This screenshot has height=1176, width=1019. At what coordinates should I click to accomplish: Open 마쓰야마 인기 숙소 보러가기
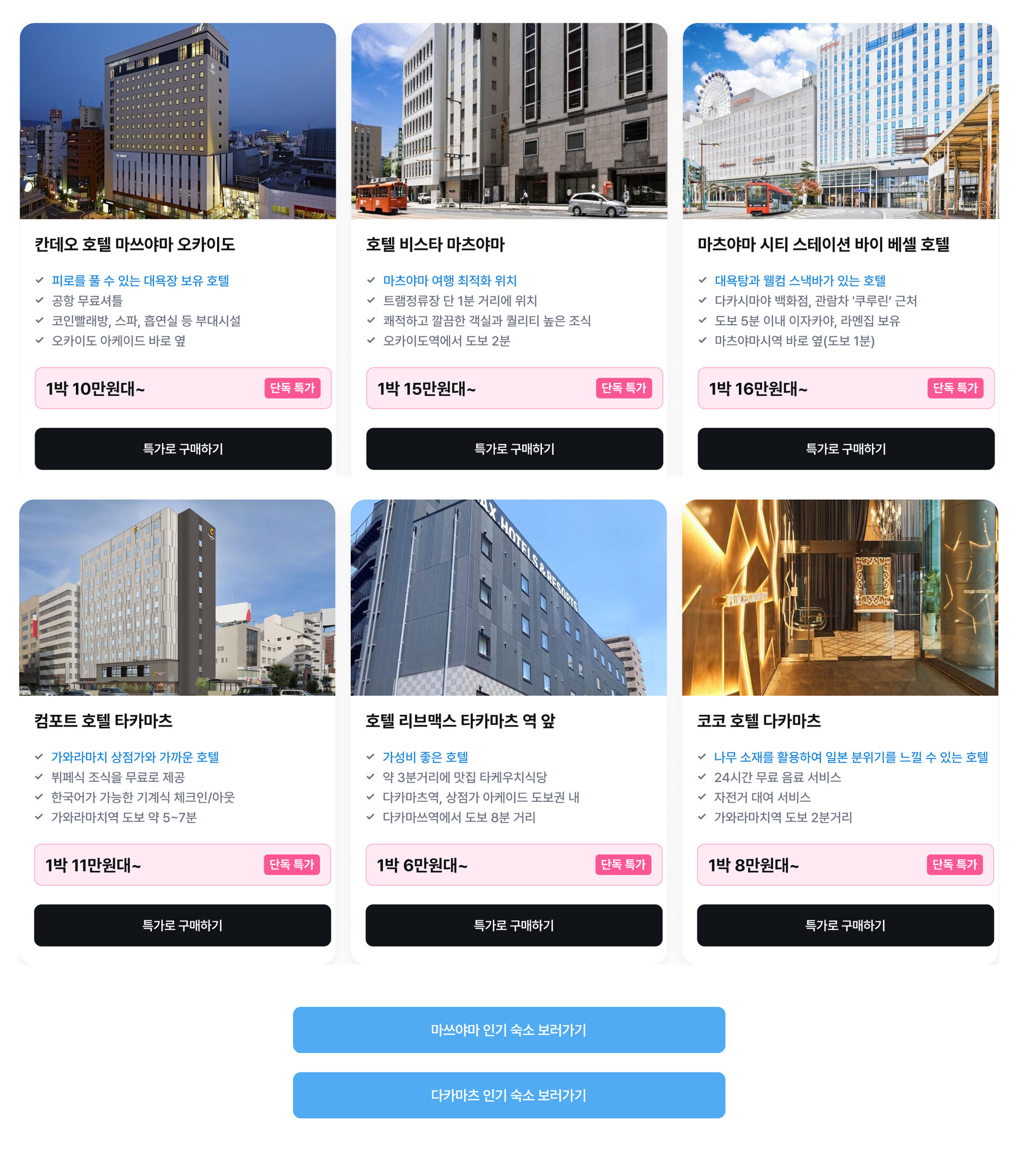508,1030
